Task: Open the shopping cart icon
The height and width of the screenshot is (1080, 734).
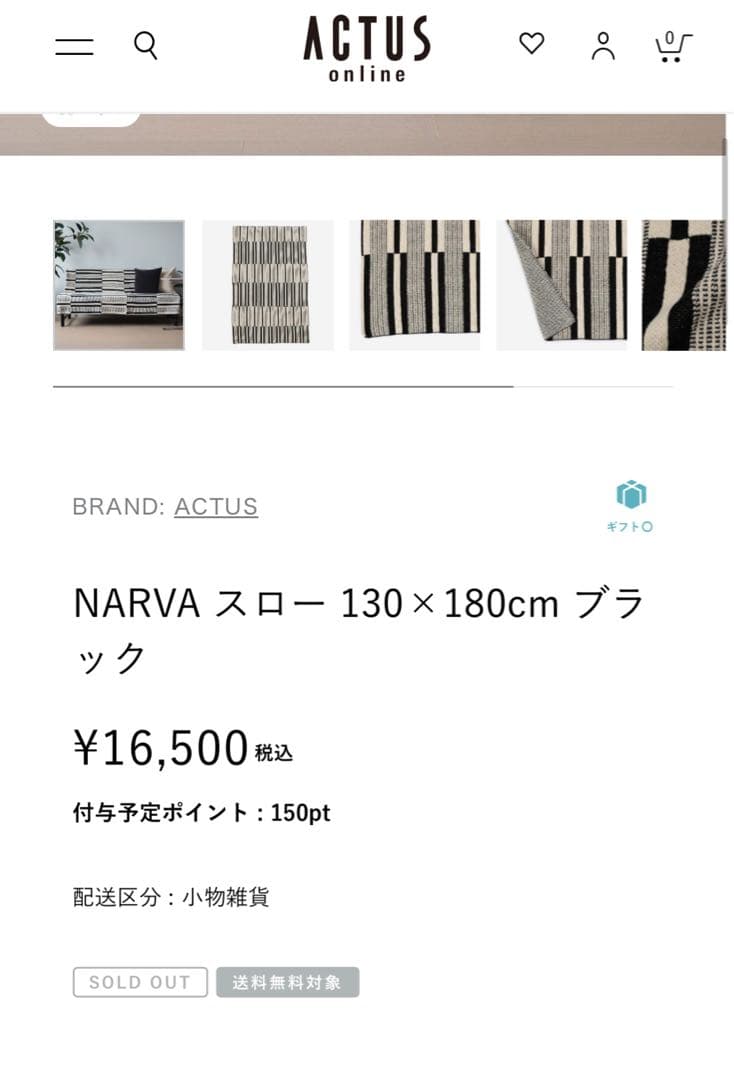Action: [x=670, y=48]
